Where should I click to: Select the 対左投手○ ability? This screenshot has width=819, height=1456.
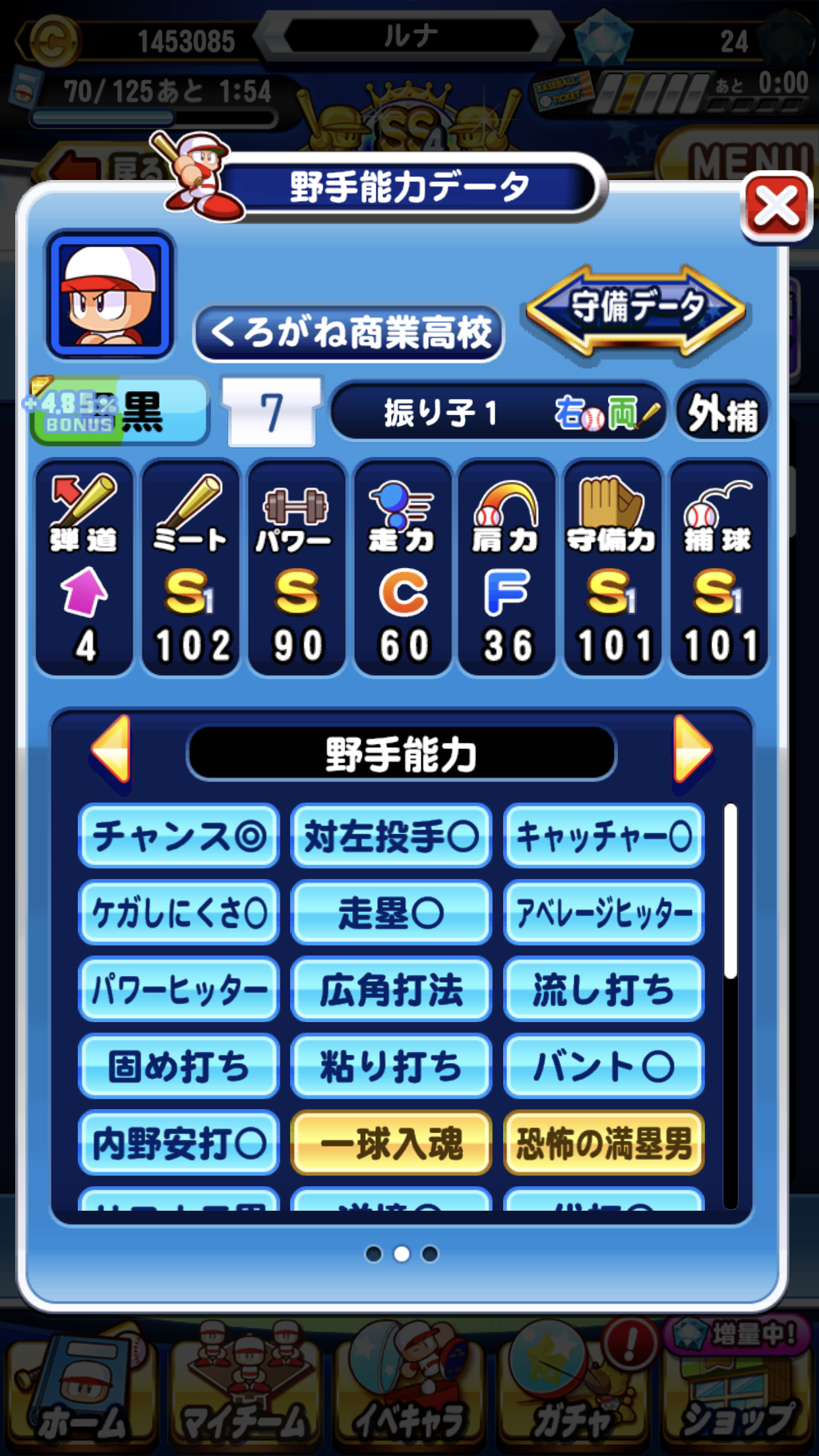coord(391,836)
